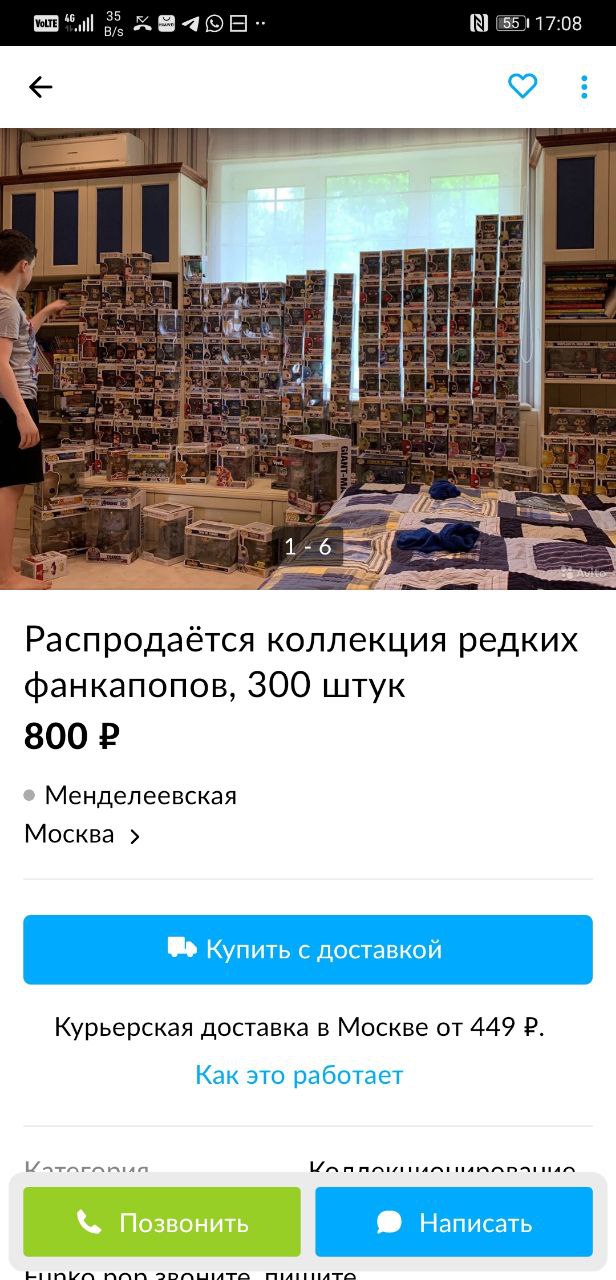Open the listing photo gallery
Viewport: 616px width, 1280px height.
click(308, 358)
